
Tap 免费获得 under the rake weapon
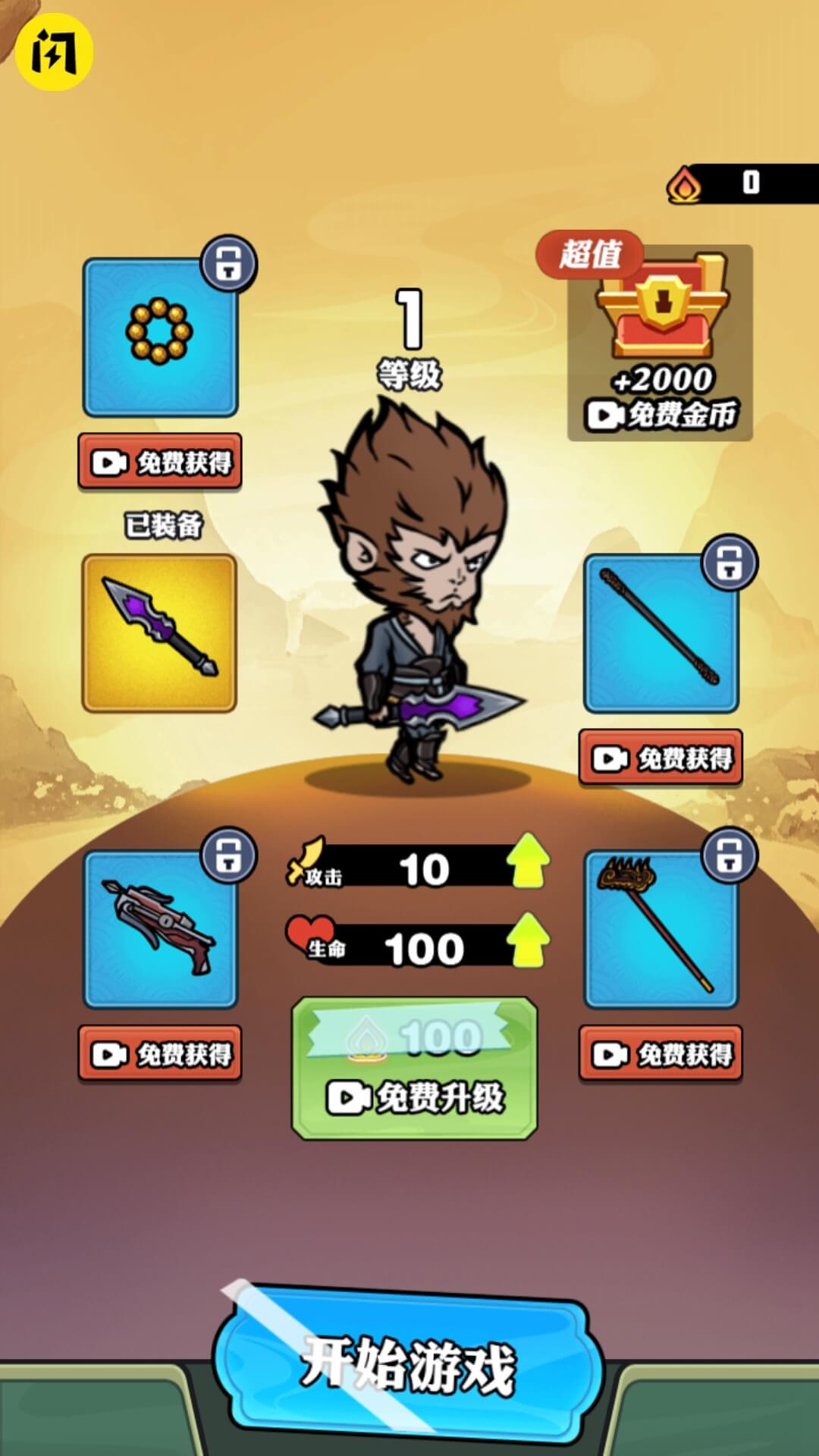click(661, 1053)
